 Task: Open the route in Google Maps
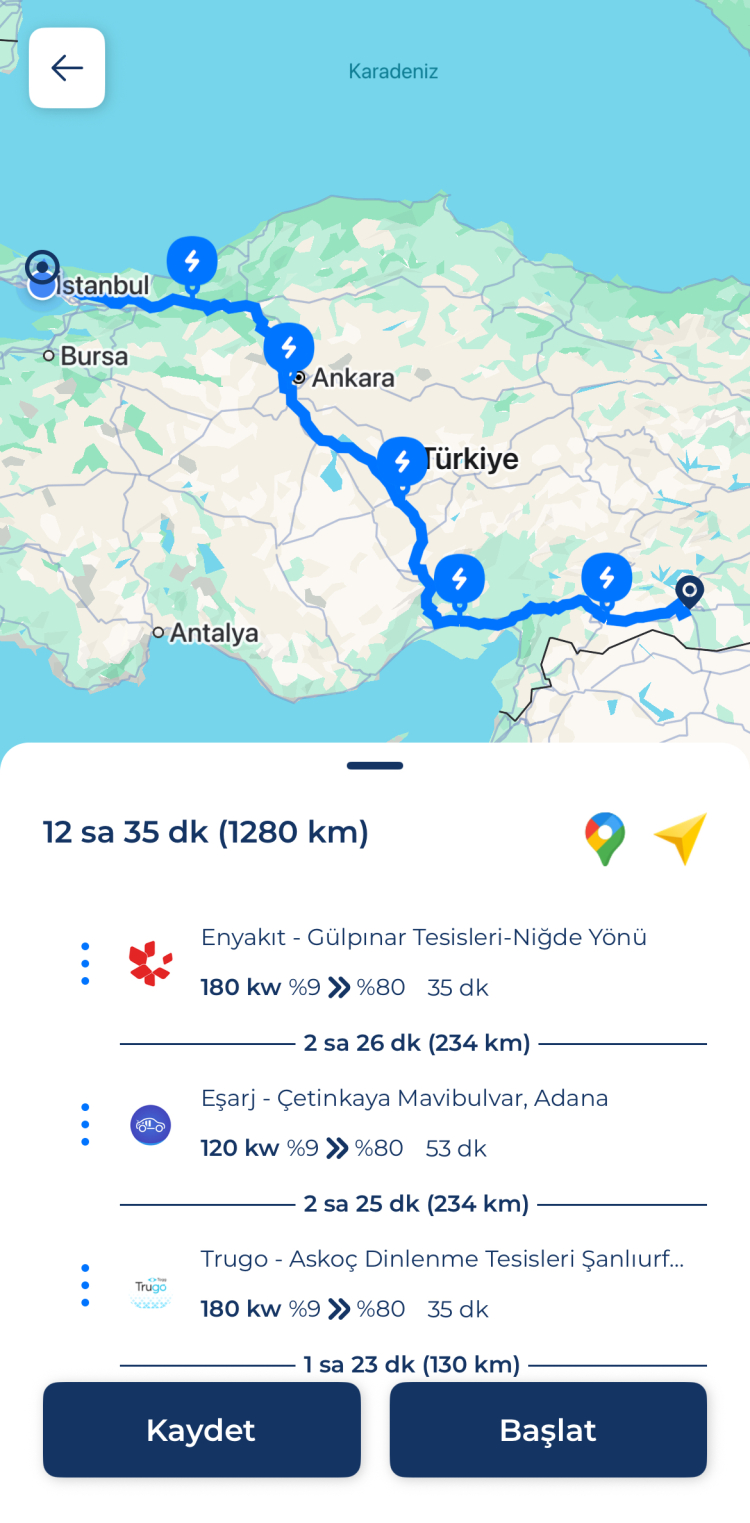click(x=605, y=838)
